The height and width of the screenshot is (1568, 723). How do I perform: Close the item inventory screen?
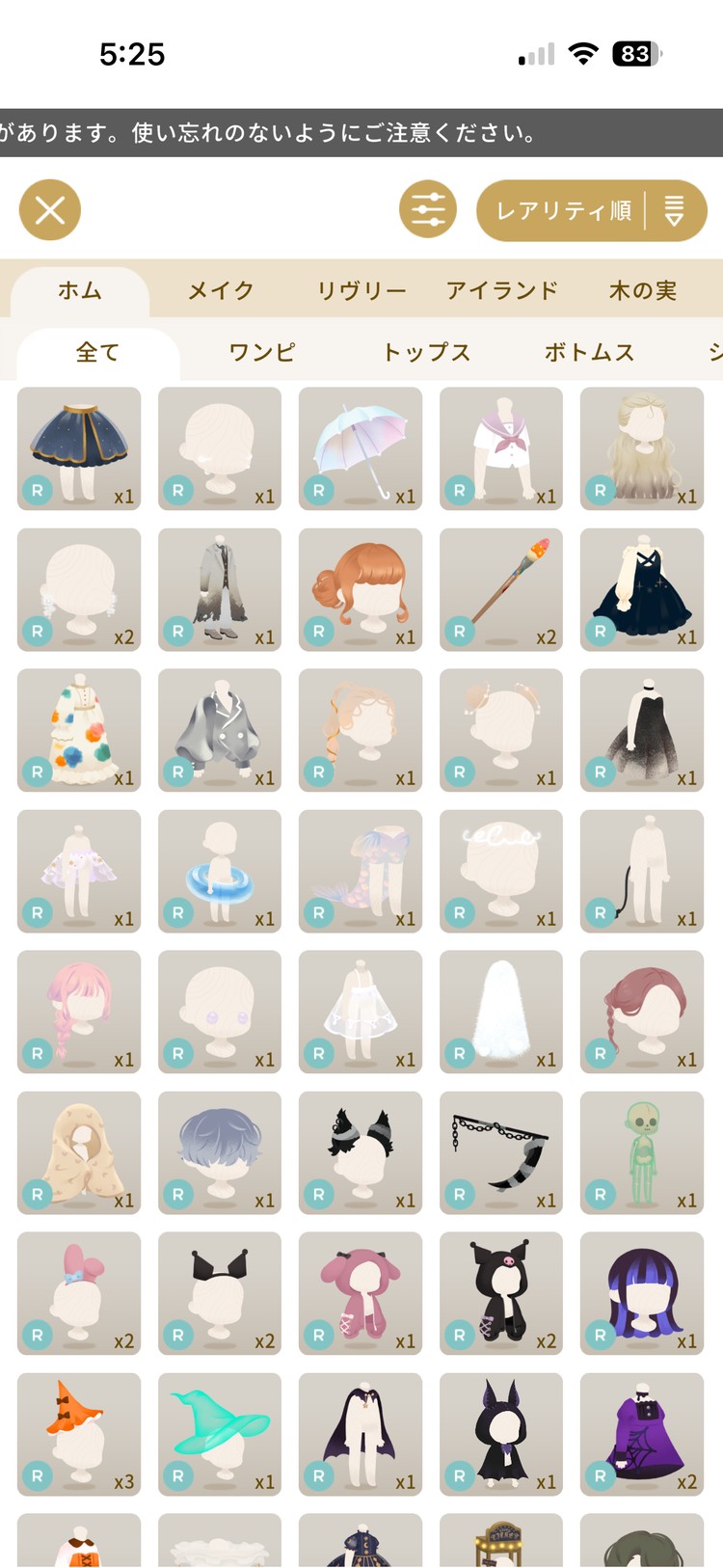[x=50, y=209]
